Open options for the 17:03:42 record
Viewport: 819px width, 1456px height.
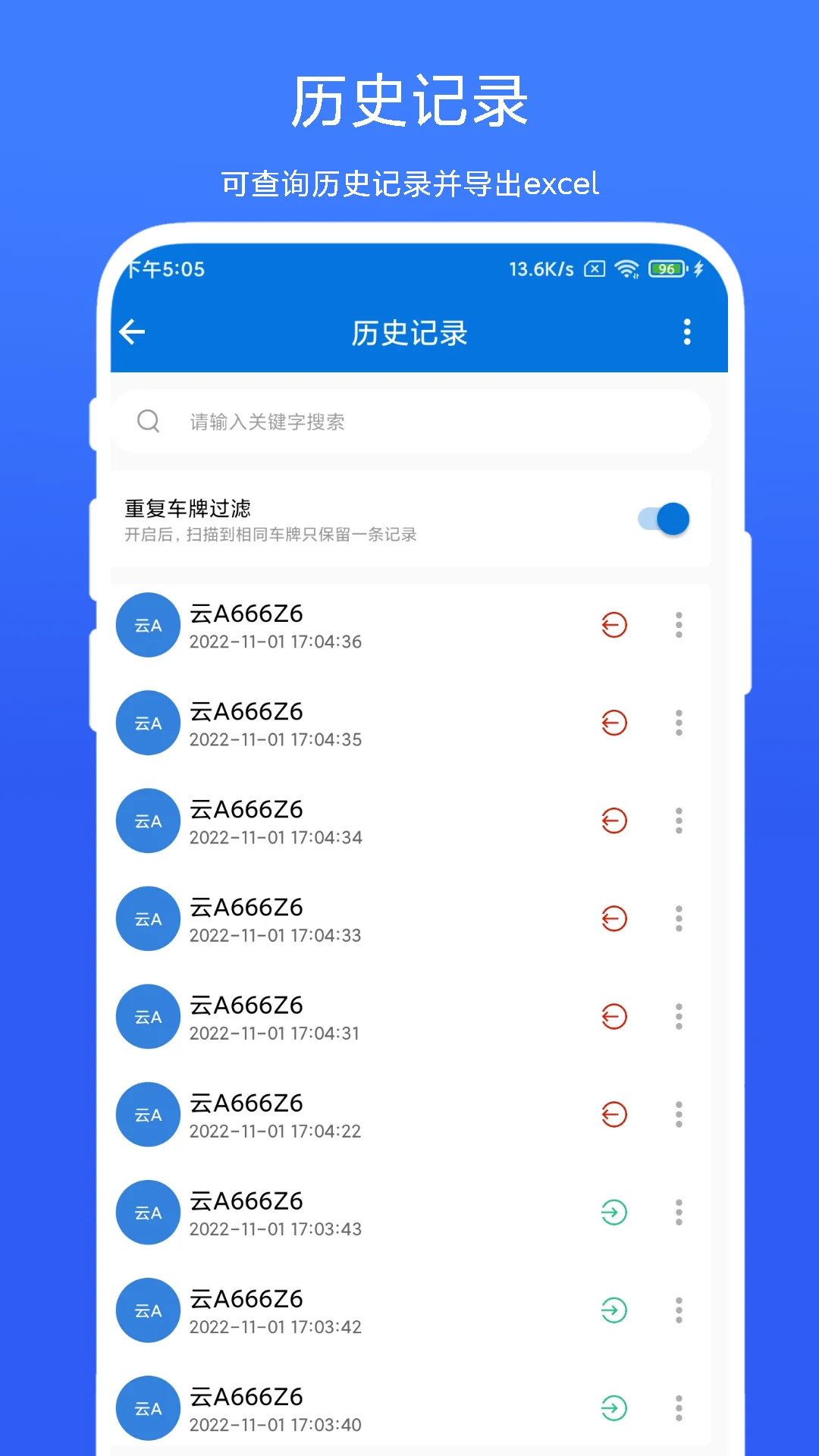click(679, 1310)
